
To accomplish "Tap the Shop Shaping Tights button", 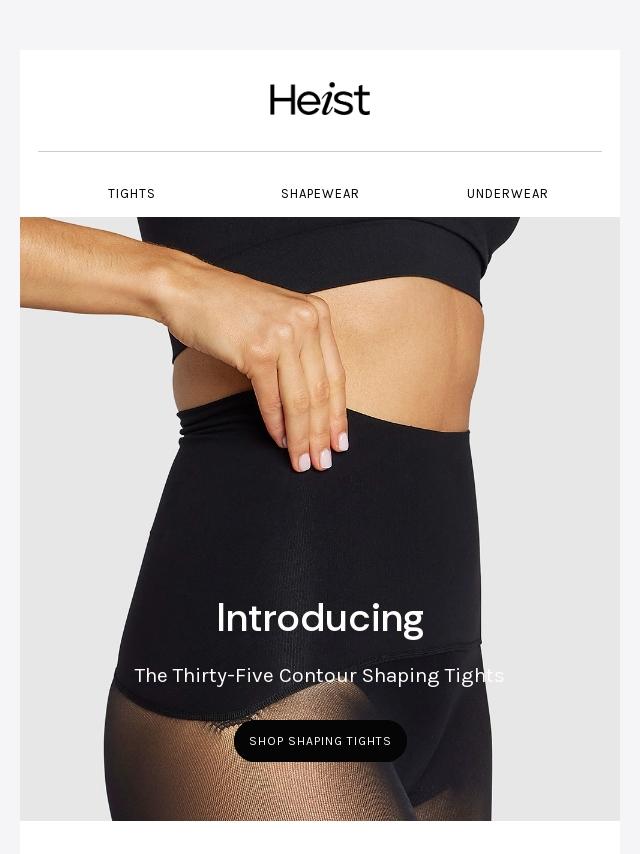I will 320,741.
